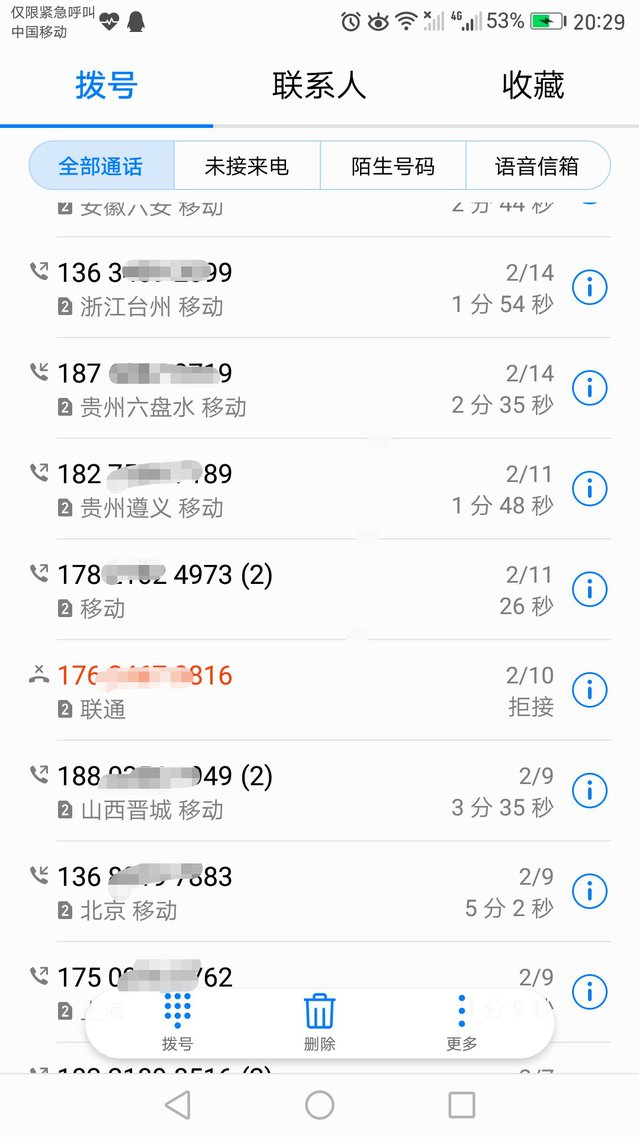The width and height of the screenshot is (639, 1137).
Task: Open info for the 北京 移动 call
Action: click(589, 891)
